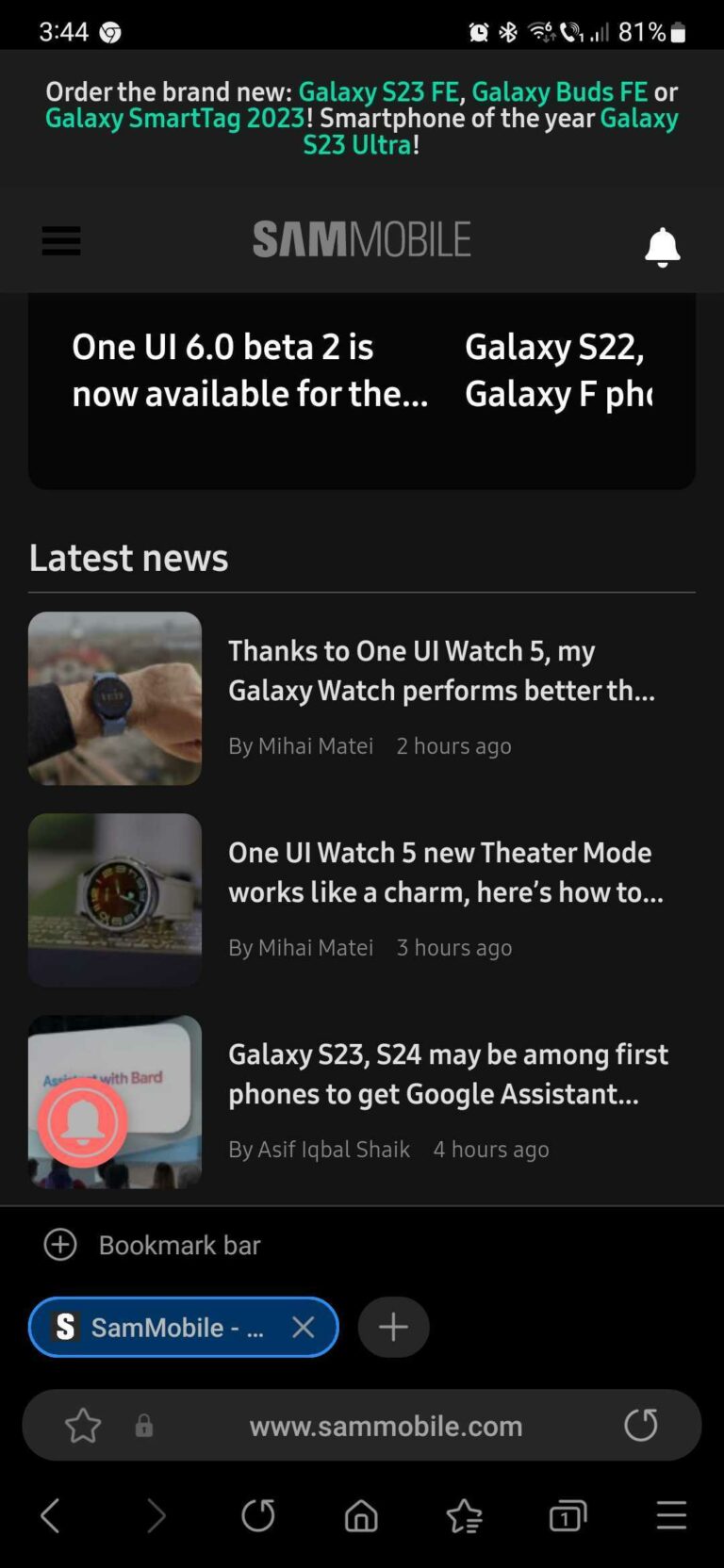
Task: Open the One UI 6.0 beta 2 card
Action: pyautogui.click(x=250, y=370)
